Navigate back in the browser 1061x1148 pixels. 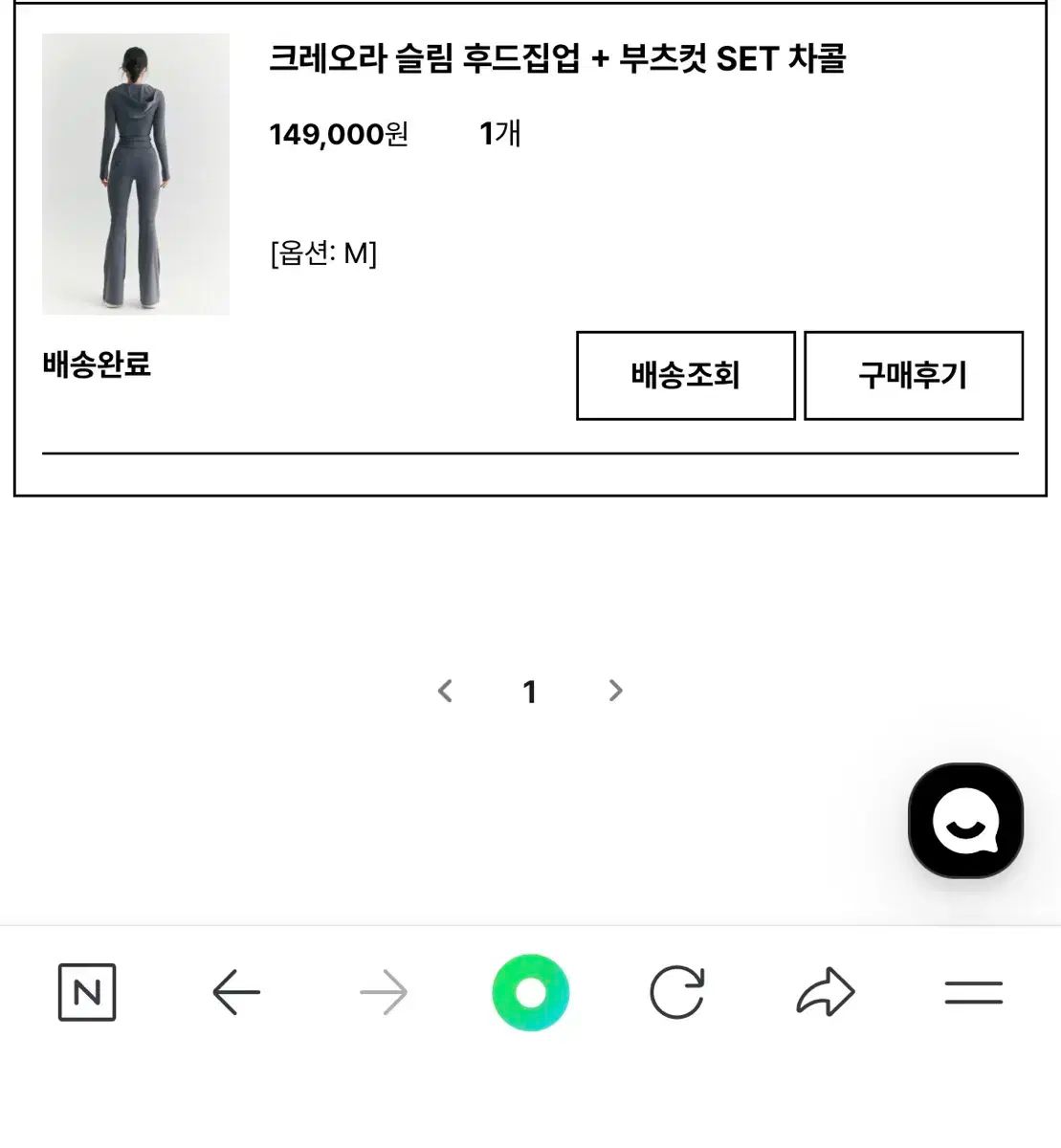point(236,992)
